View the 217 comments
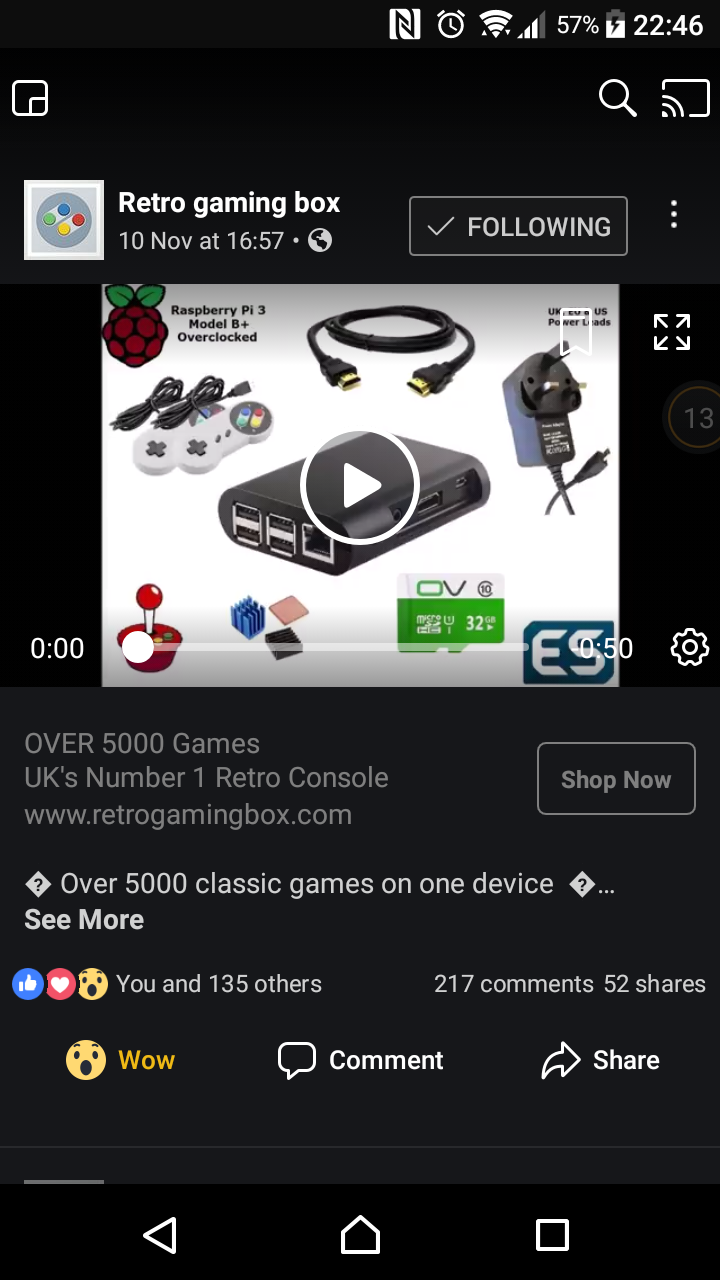This screenshot has width=720, height=1280. (x=514, y=984)
